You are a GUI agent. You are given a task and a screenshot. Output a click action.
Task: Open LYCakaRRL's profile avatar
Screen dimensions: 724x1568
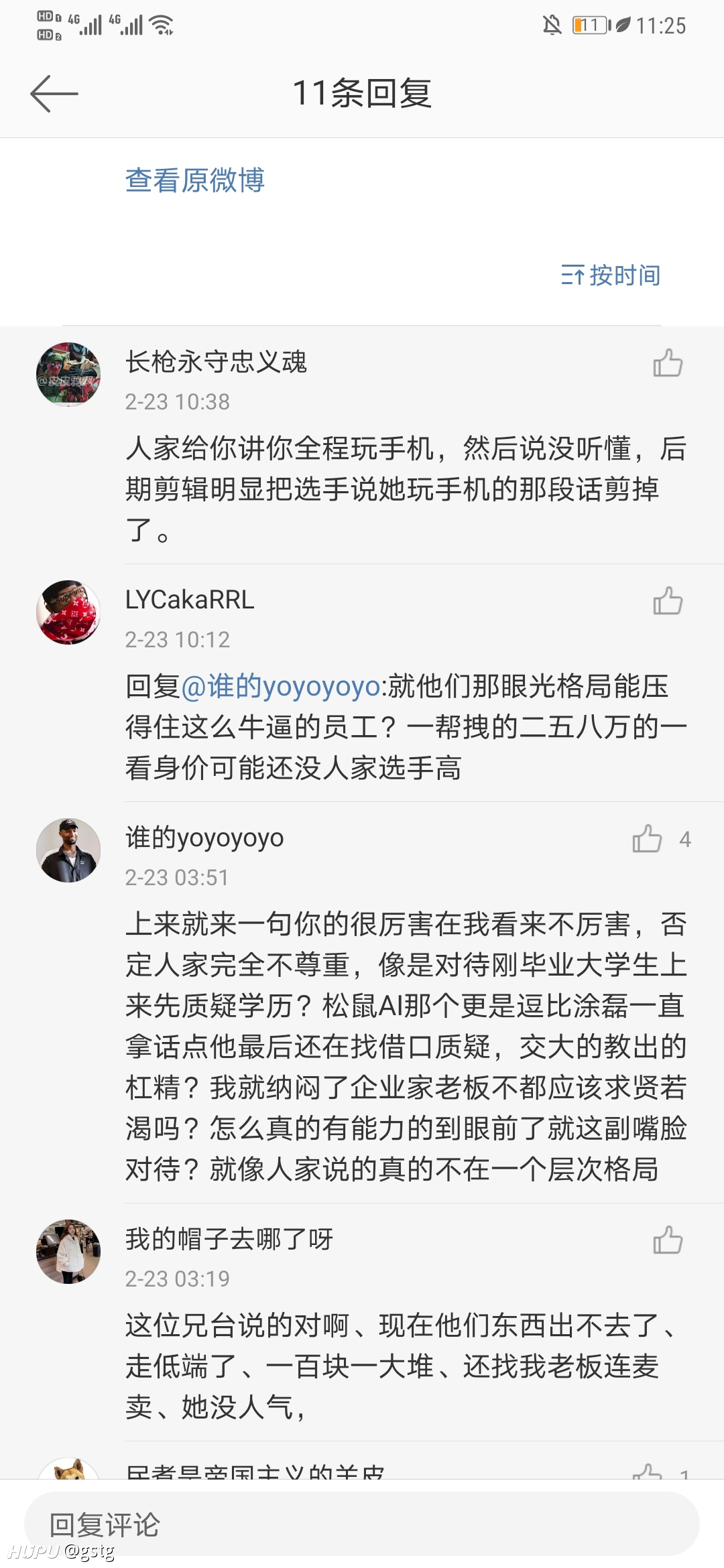[x=68, y=612]
